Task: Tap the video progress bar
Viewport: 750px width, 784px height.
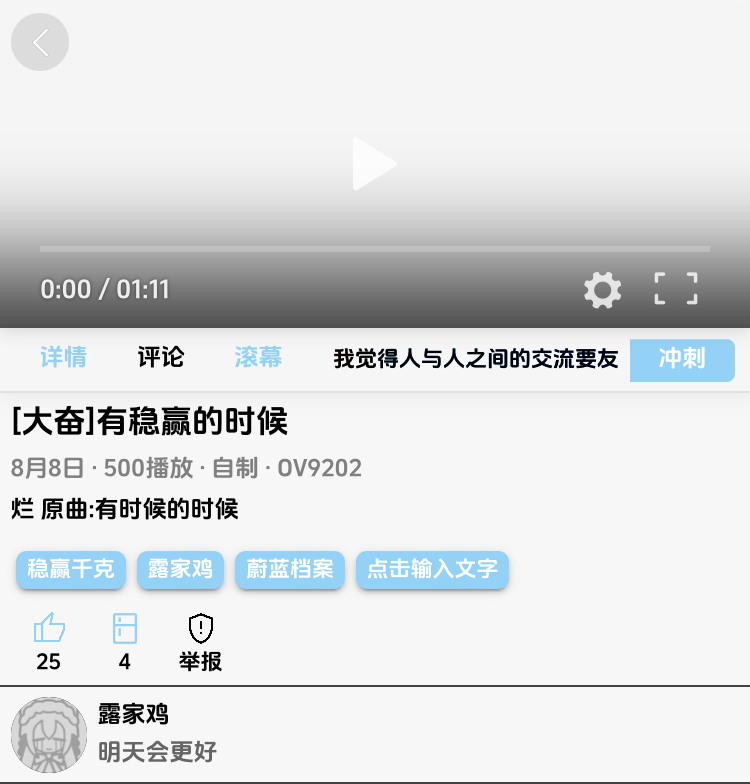Action: tap(375, 249)
